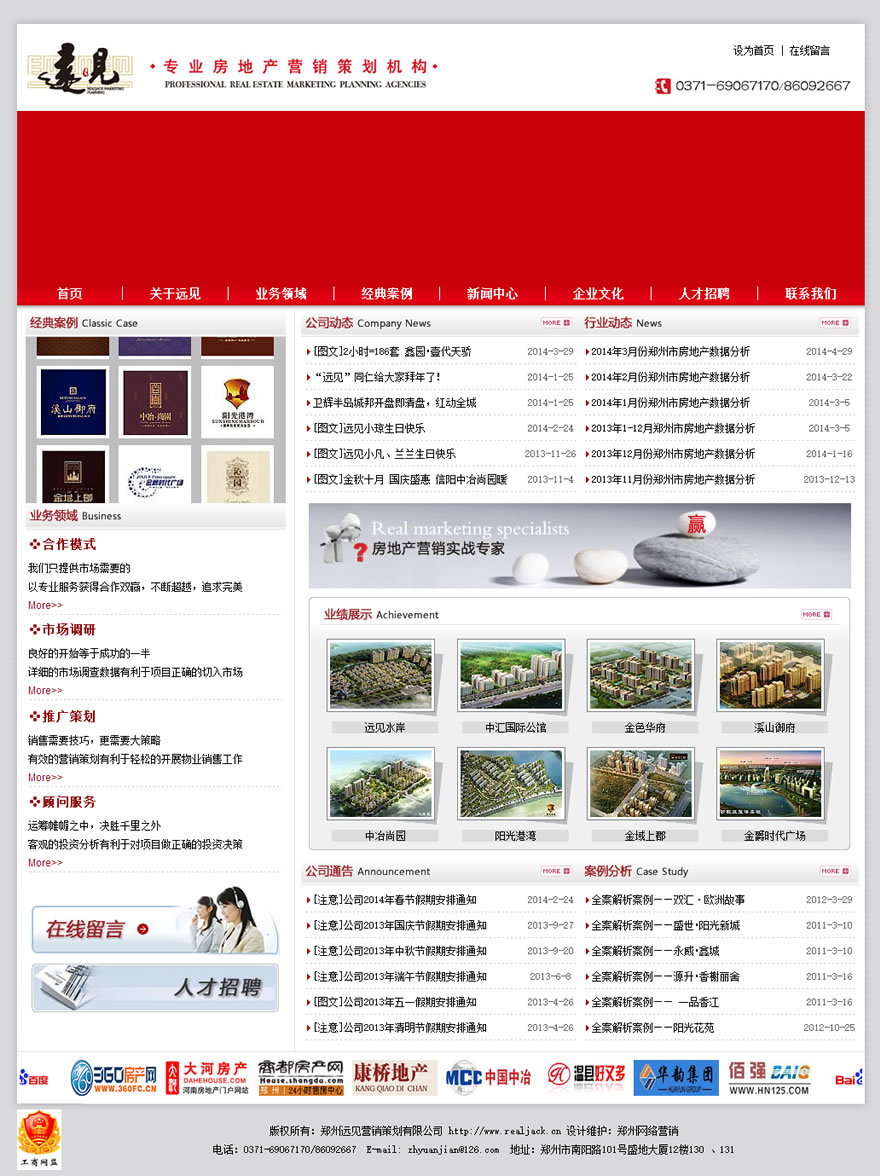Go to 关于远见 page

coord(175,294)
